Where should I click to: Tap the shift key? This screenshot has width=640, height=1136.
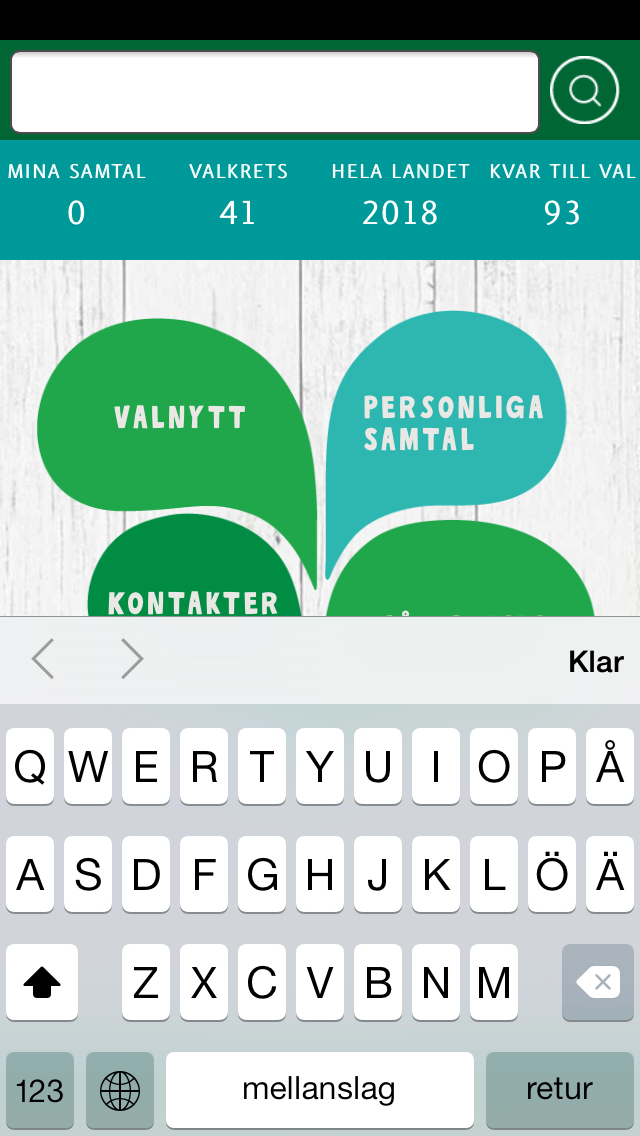click(x=42, y=983)
